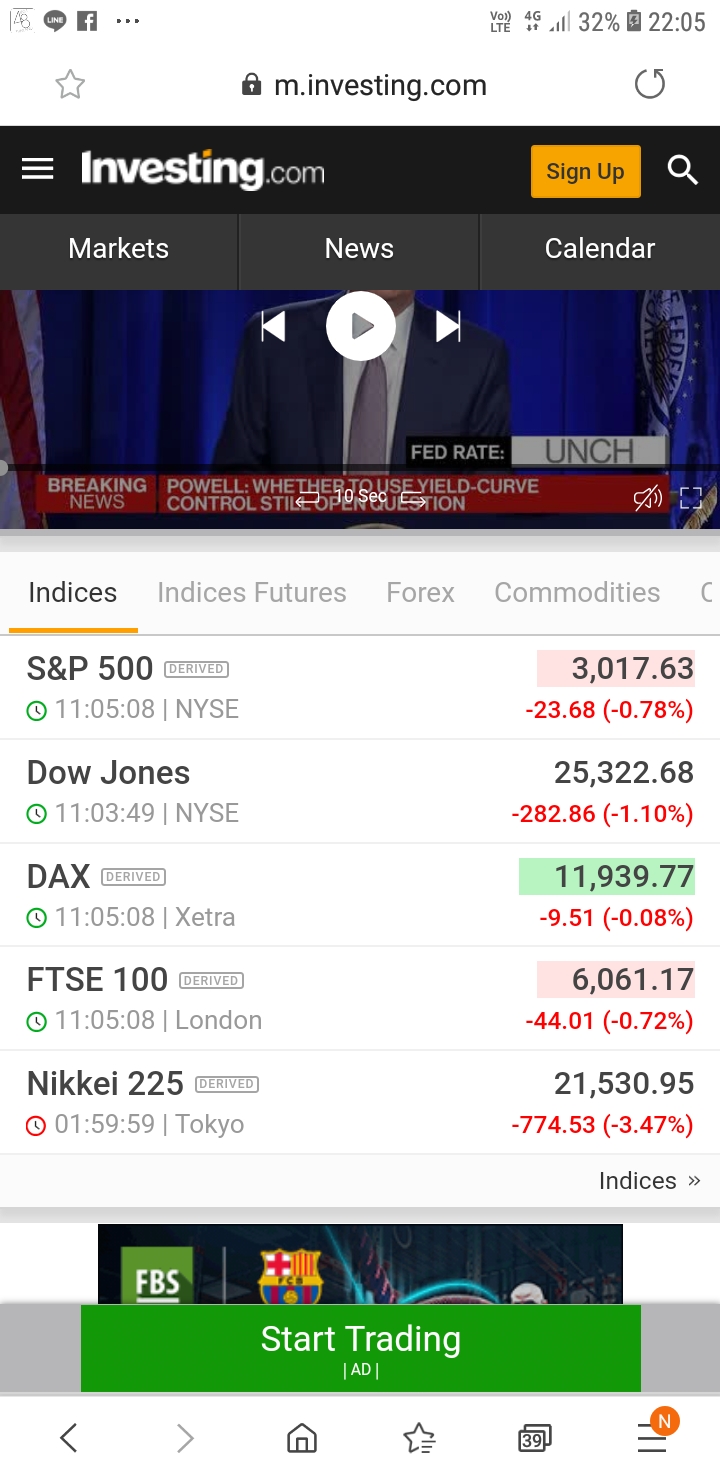Switch to the Markets section
Viewport: 720px width, 1480px height.
(x=118, y=249)
